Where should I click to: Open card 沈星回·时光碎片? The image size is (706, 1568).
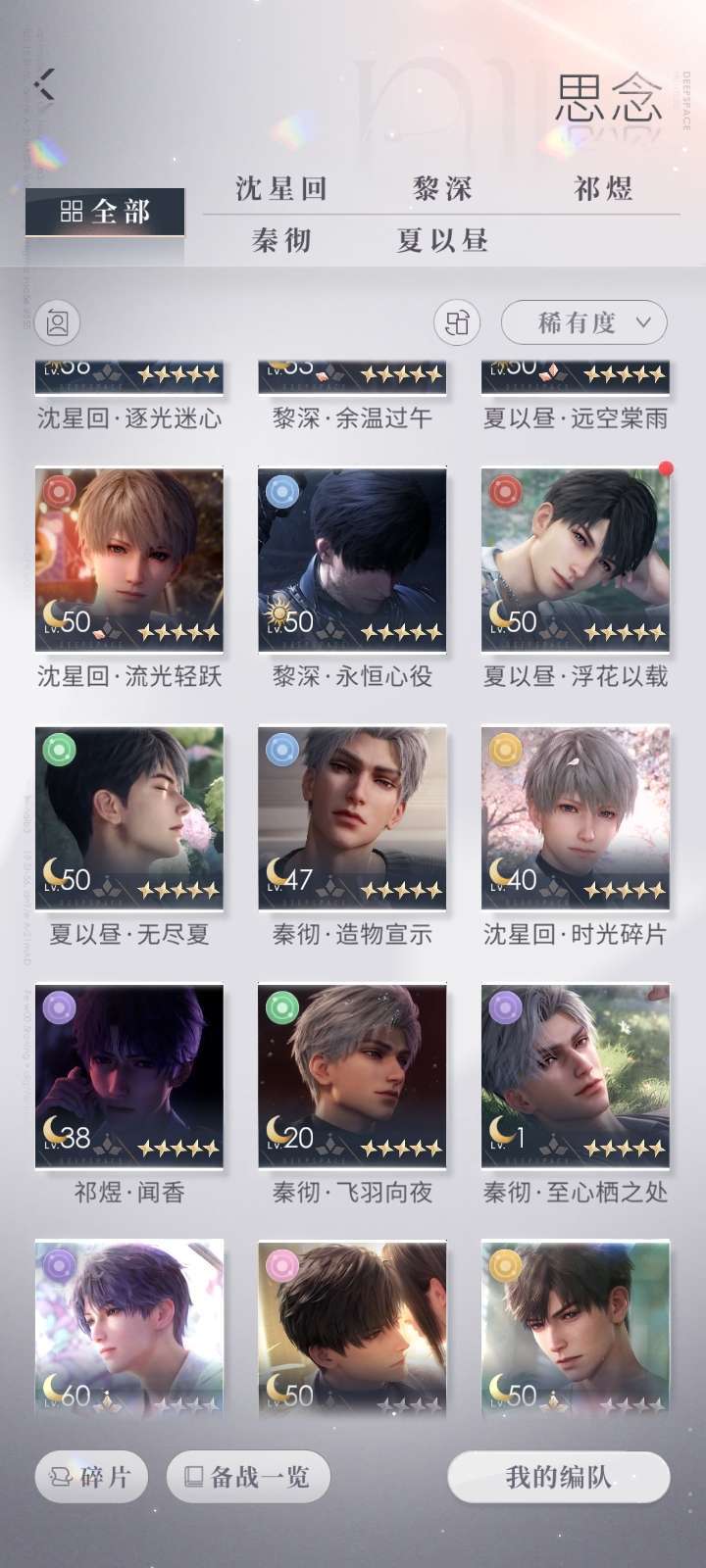576,818
